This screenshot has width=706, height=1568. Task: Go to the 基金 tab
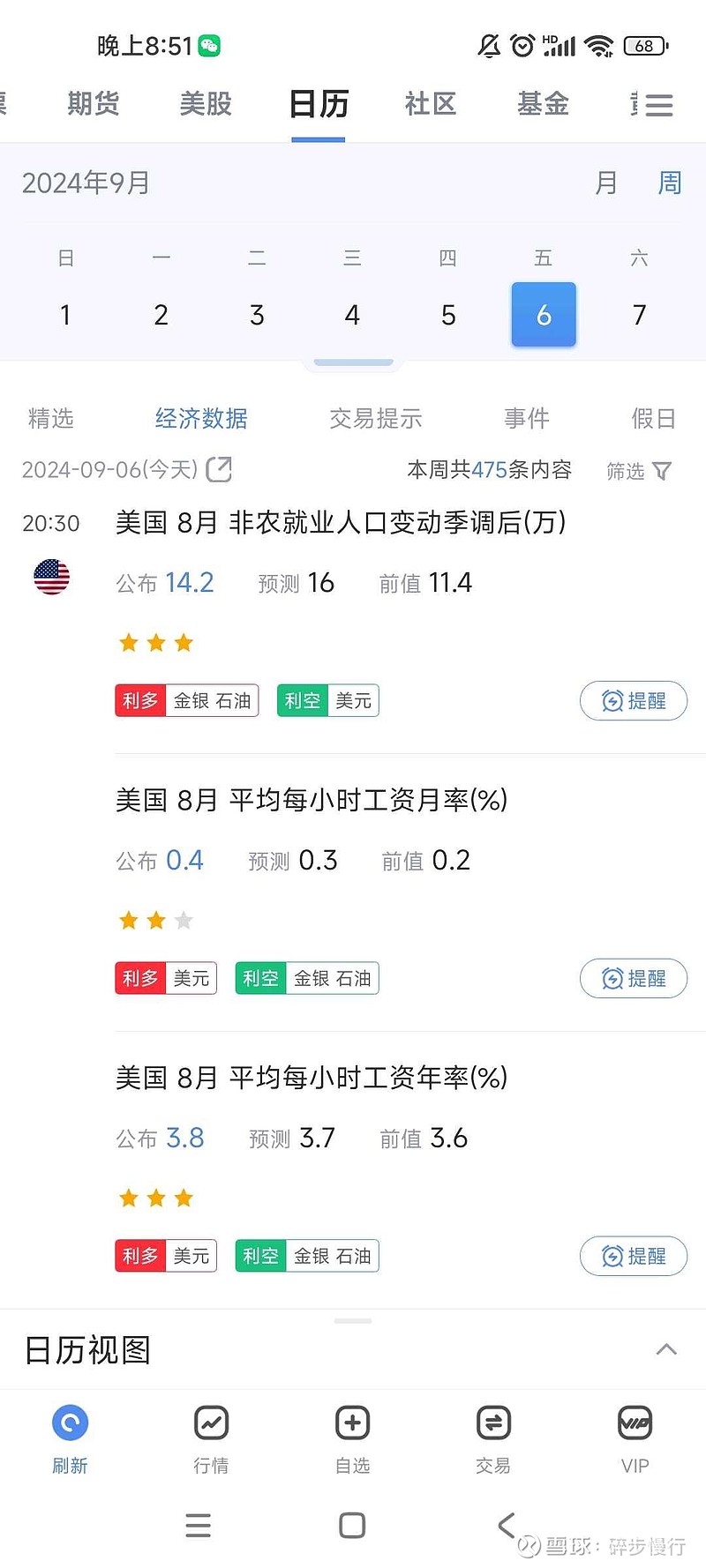(543, 104)
